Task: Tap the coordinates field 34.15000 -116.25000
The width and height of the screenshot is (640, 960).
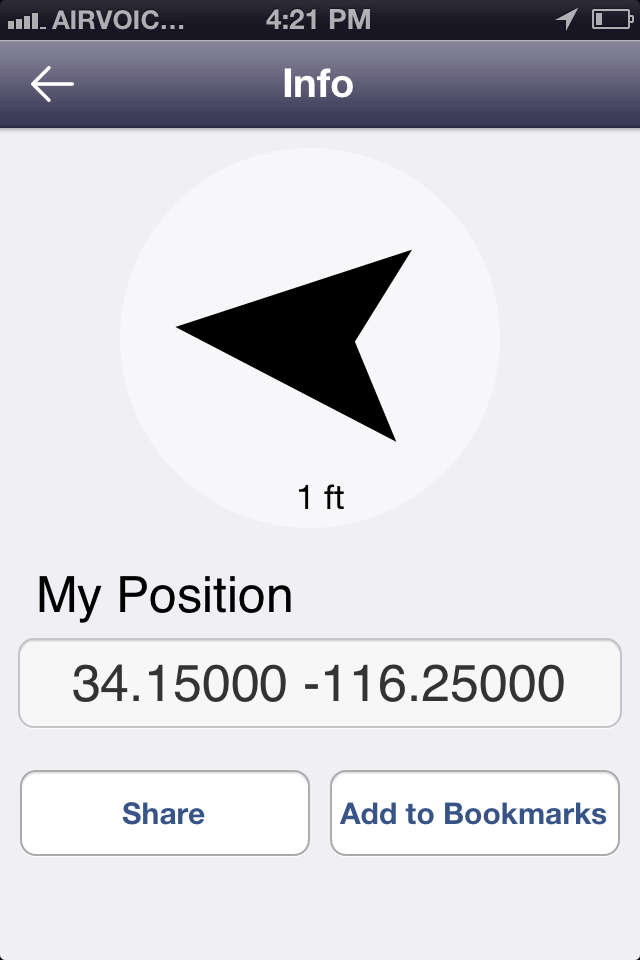Action: click(319, 684)
